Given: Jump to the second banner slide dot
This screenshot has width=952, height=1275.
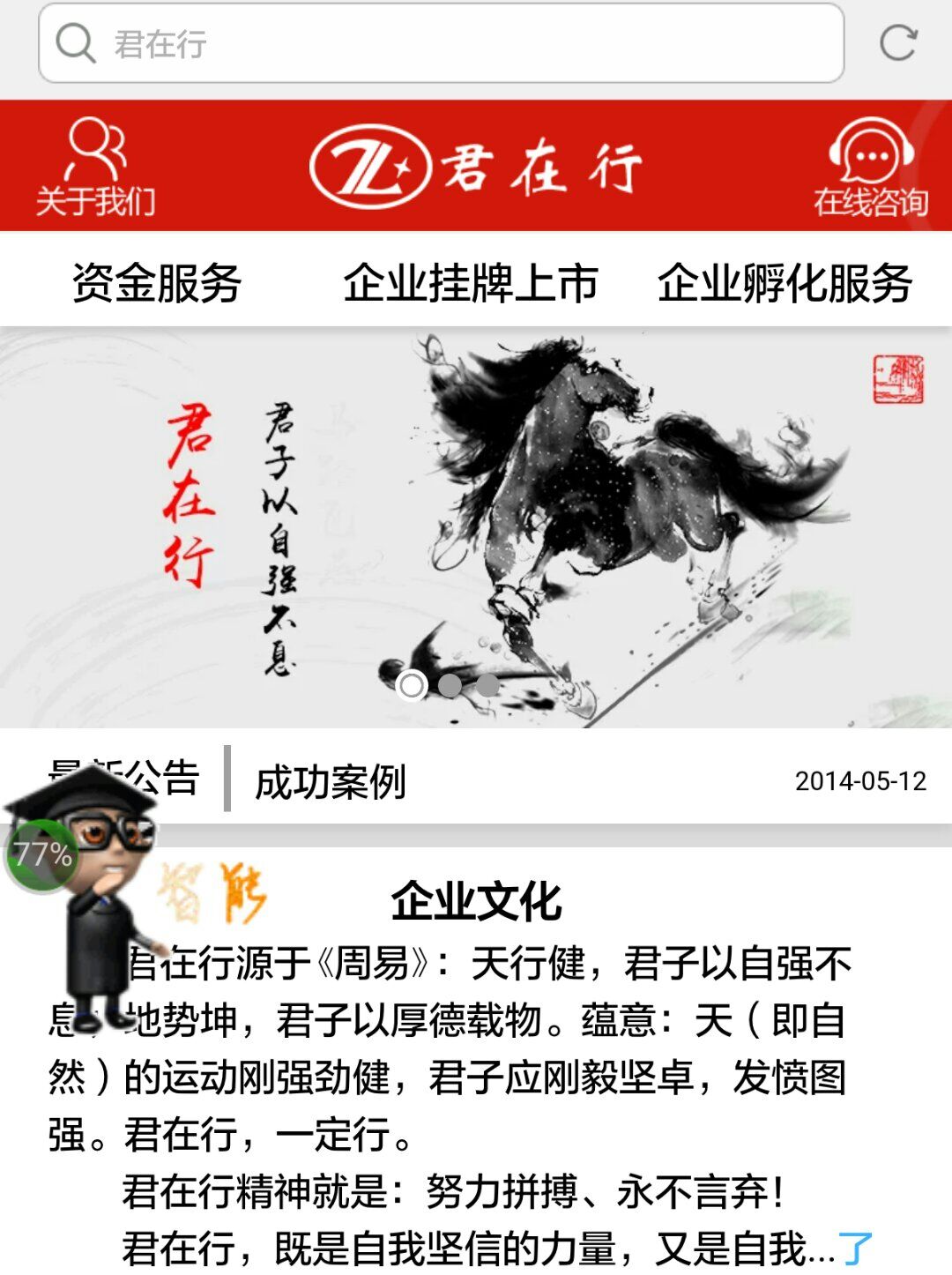Looking at the screenshot, I should tap(450, 685).
